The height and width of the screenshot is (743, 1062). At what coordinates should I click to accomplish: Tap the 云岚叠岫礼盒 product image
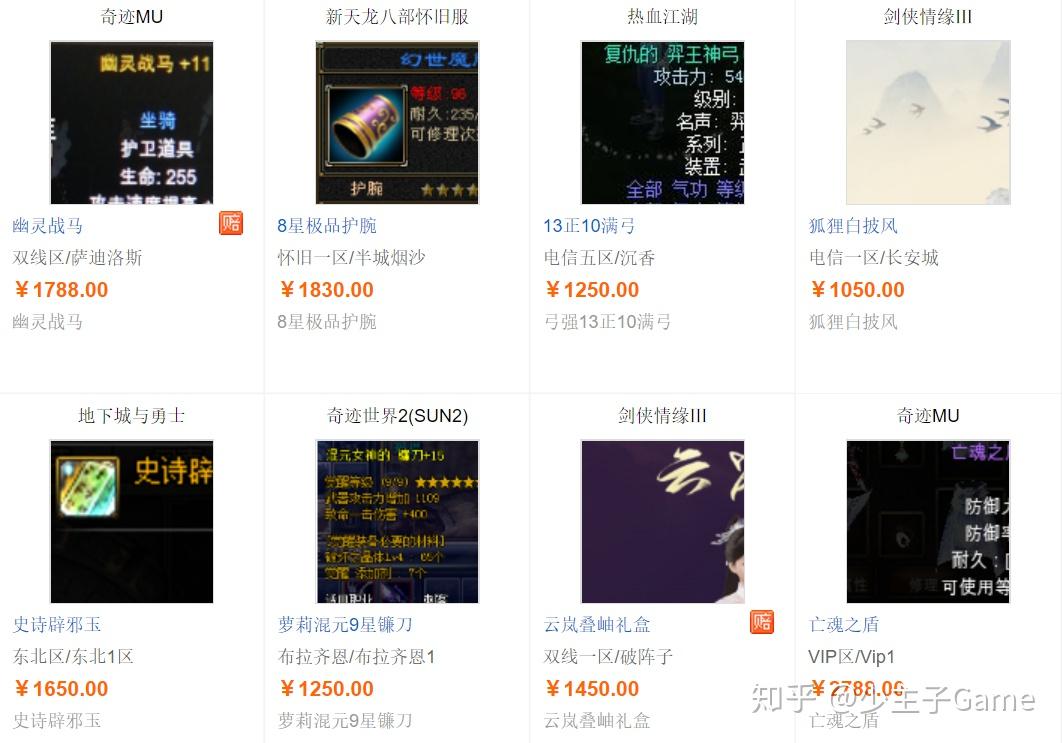(x=662, y=521)
